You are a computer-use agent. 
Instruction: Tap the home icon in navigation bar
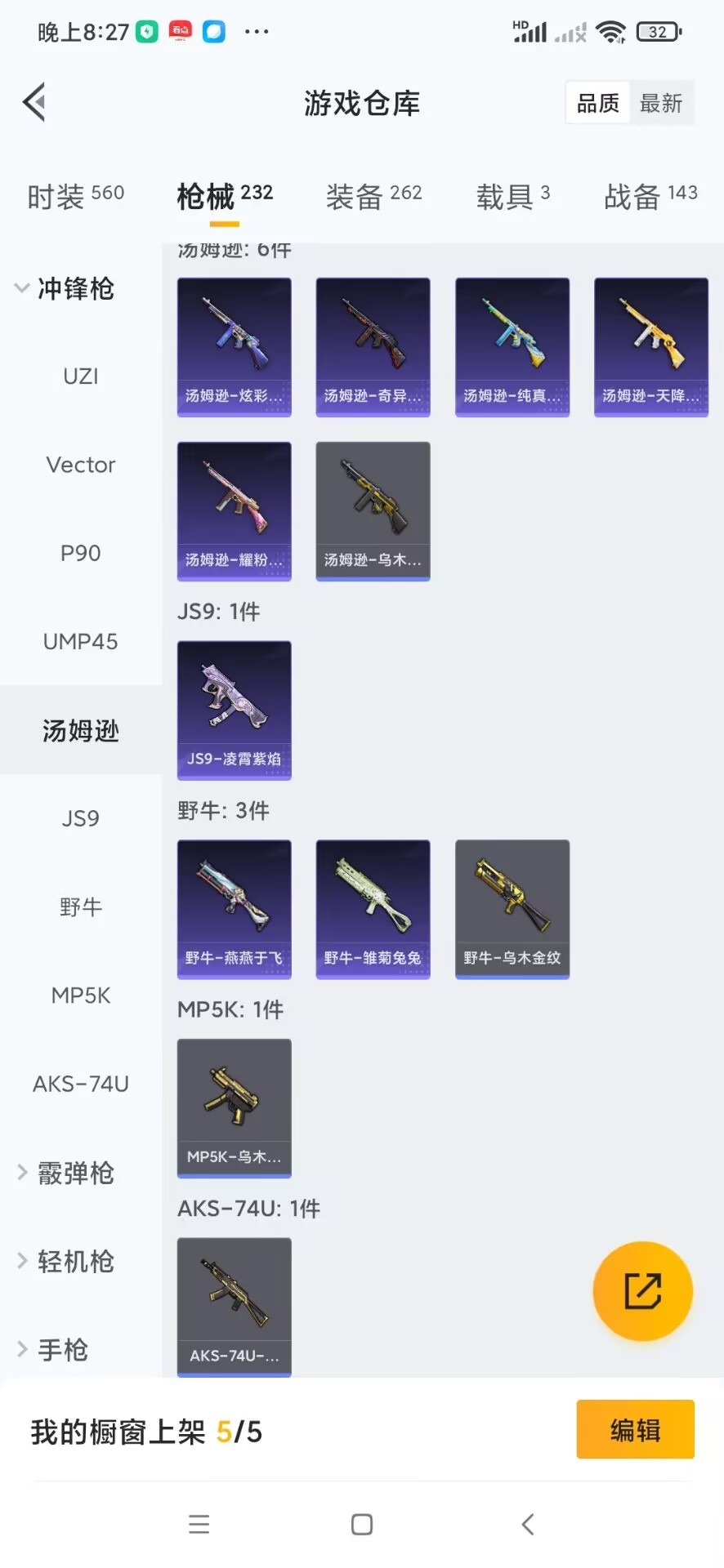pos(361,1523)
